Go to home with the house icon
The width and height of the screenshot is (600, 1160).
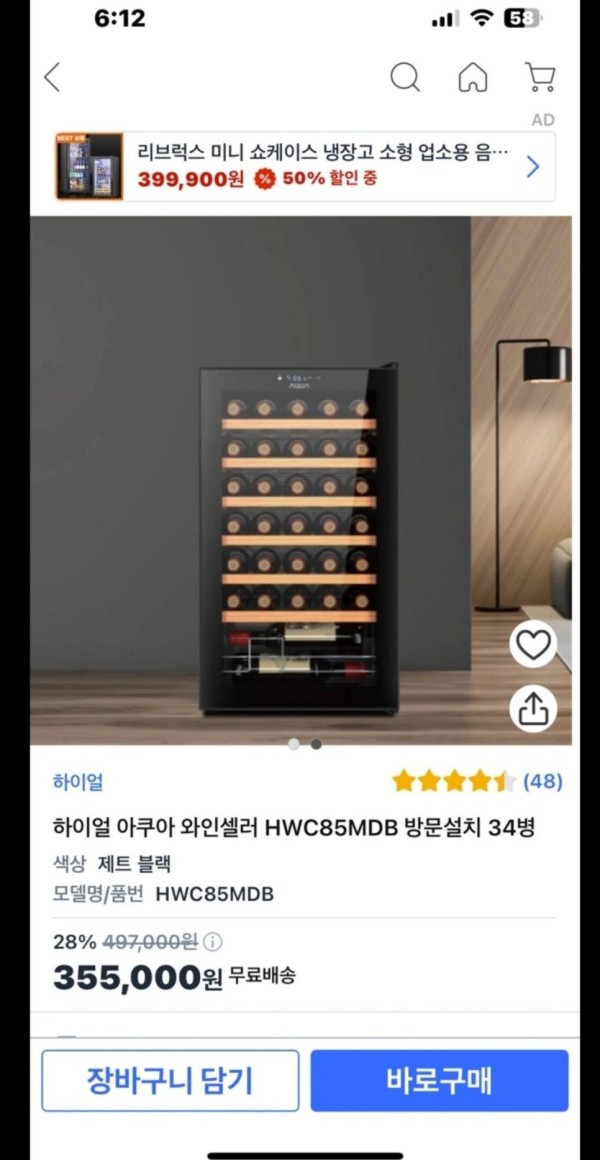pyautogui.click(x=473, y=77)
